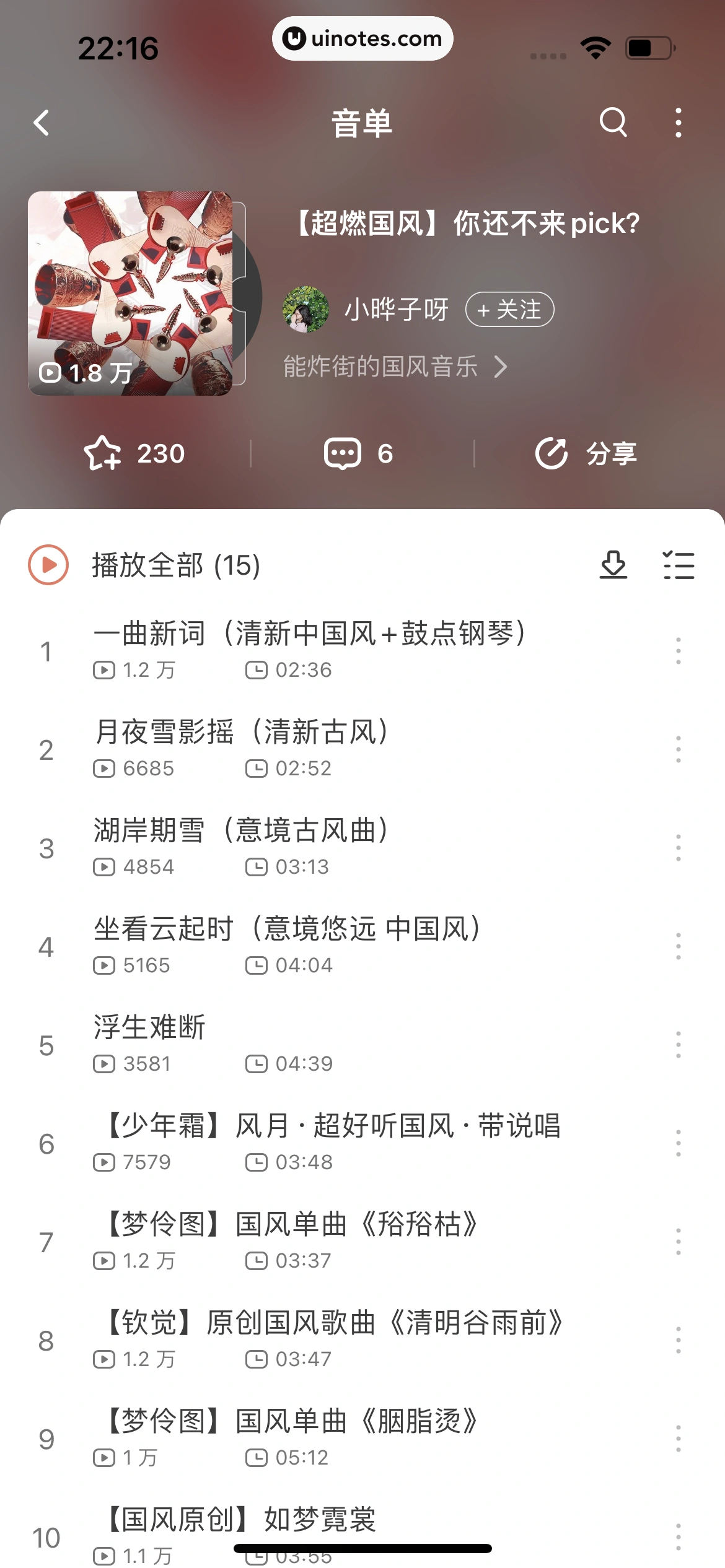Open the playlist cover thumbnail
Screen dimensions: 725x1568
pos(133,295)
